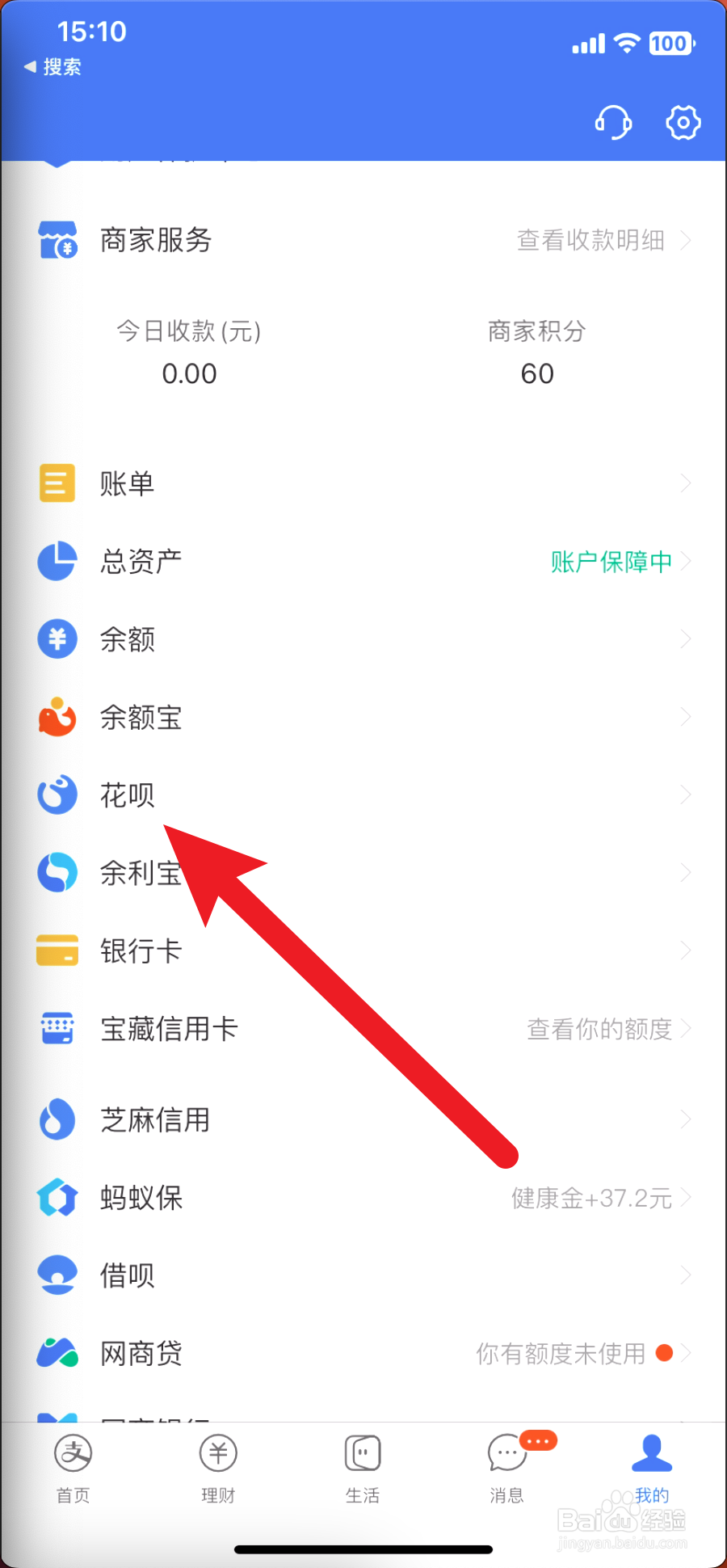Screen dimensions: 727x1568
Task: Tap 查看你的额度 next to 宝藏信用卡
Action: (x=599, y=1029)
